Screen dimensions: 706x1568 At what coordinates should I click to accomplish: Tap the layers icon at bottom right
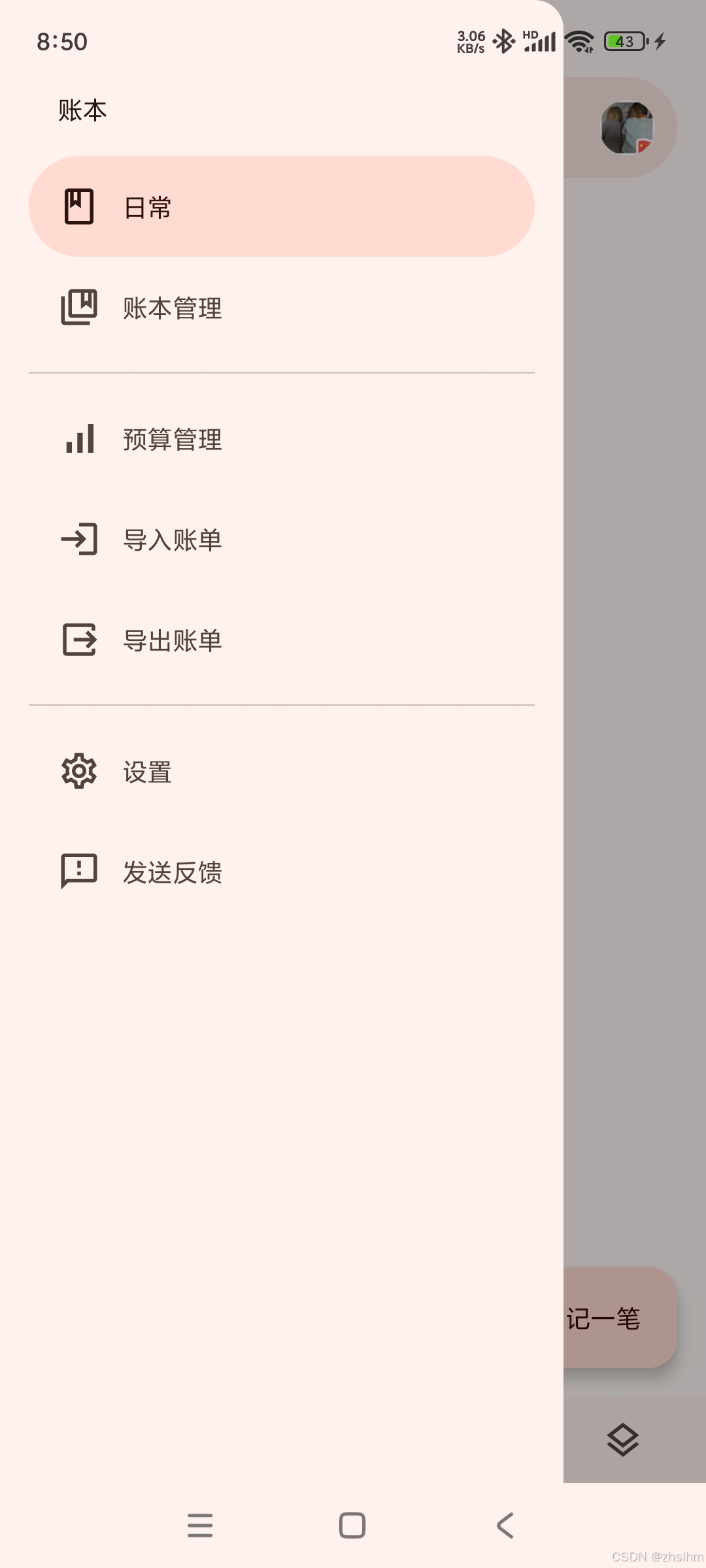(622, 1439)
